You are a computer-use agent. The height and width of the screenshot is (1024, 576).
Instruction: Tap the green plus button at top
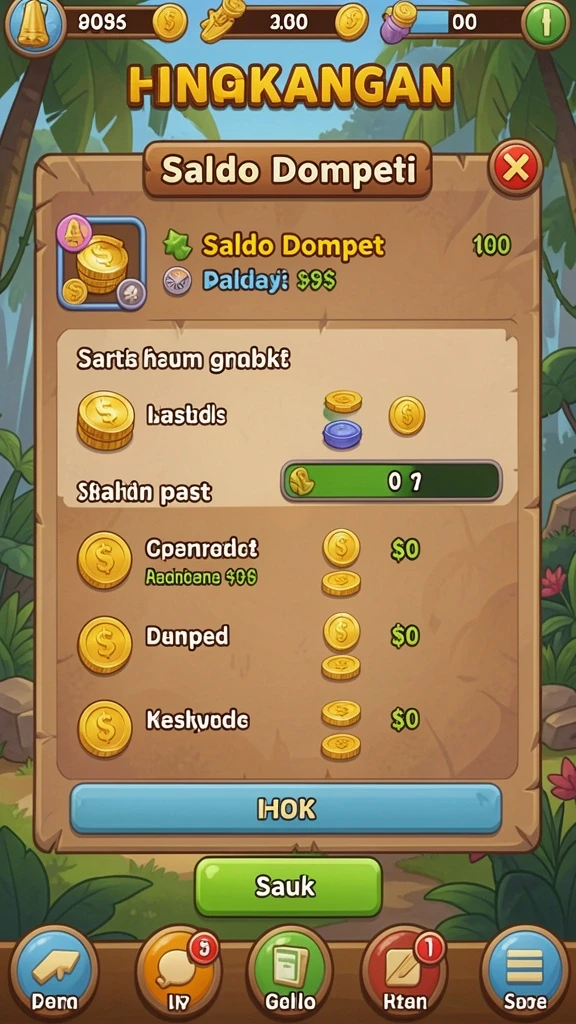coord(547,24)
